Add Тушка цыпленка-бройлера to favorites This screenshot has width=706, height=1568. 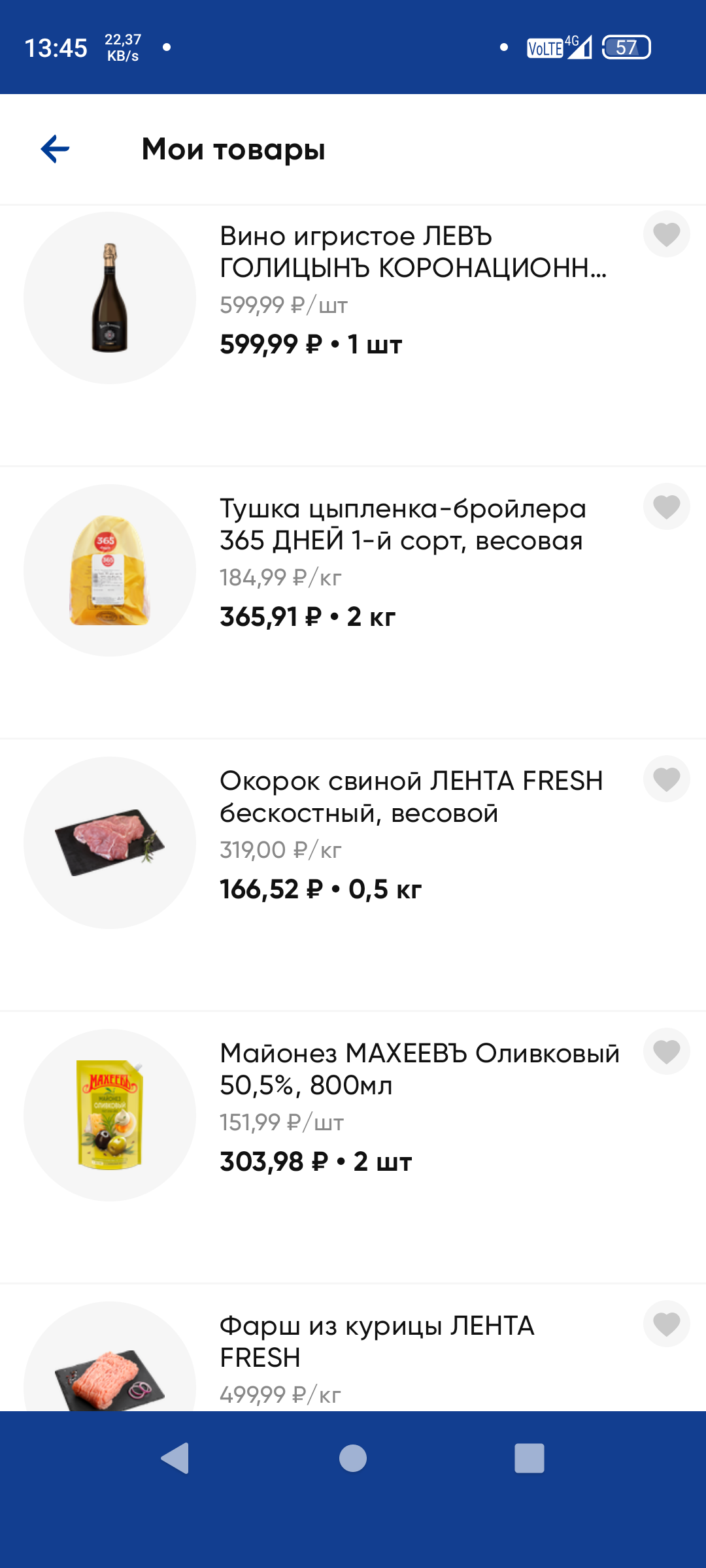pyautogui.click(x=666, y=507)
